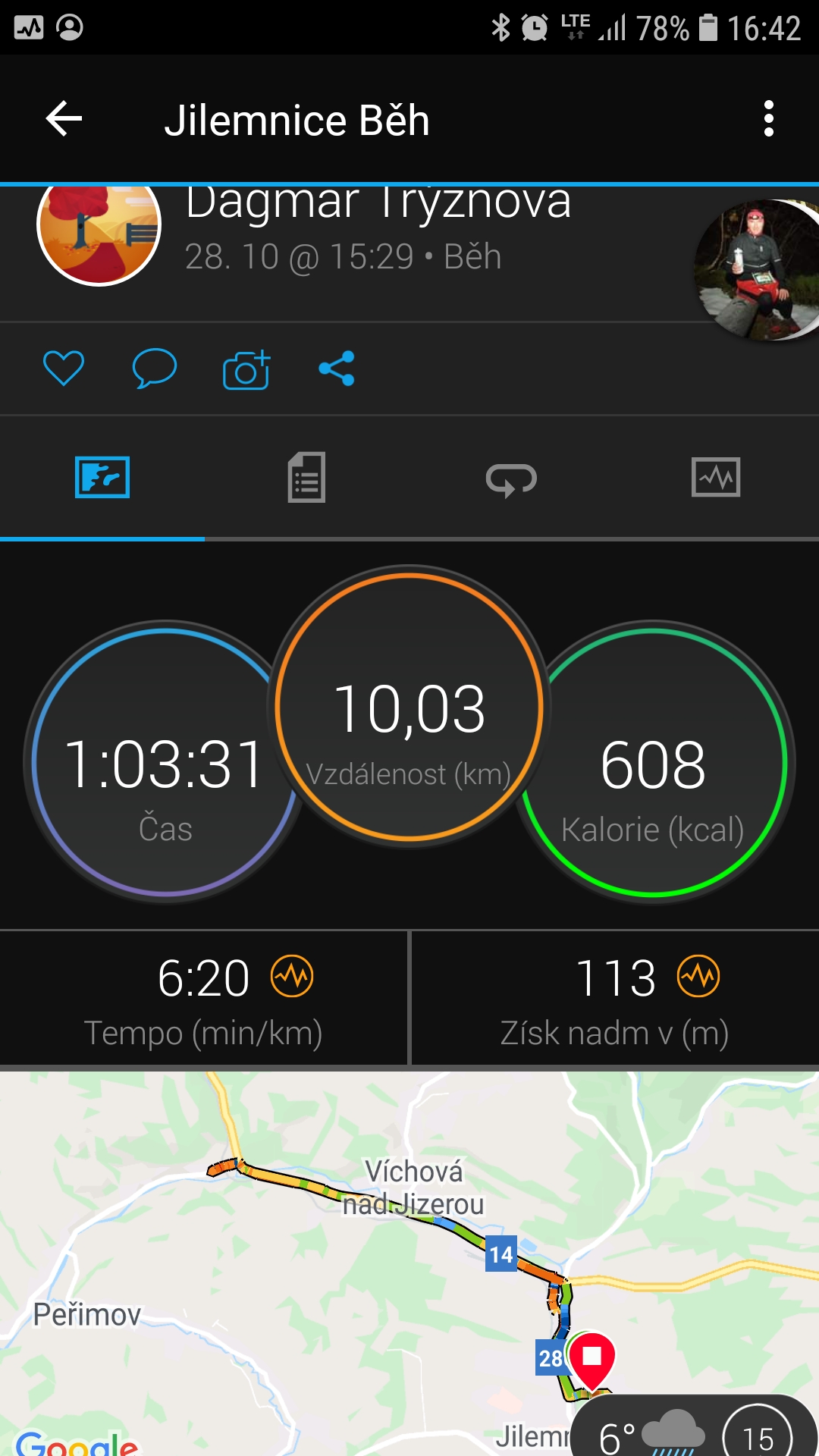Open the route map near Víchová nad Jizerou
Screen dimensions: 819x1456
(x=409, y=1263)
